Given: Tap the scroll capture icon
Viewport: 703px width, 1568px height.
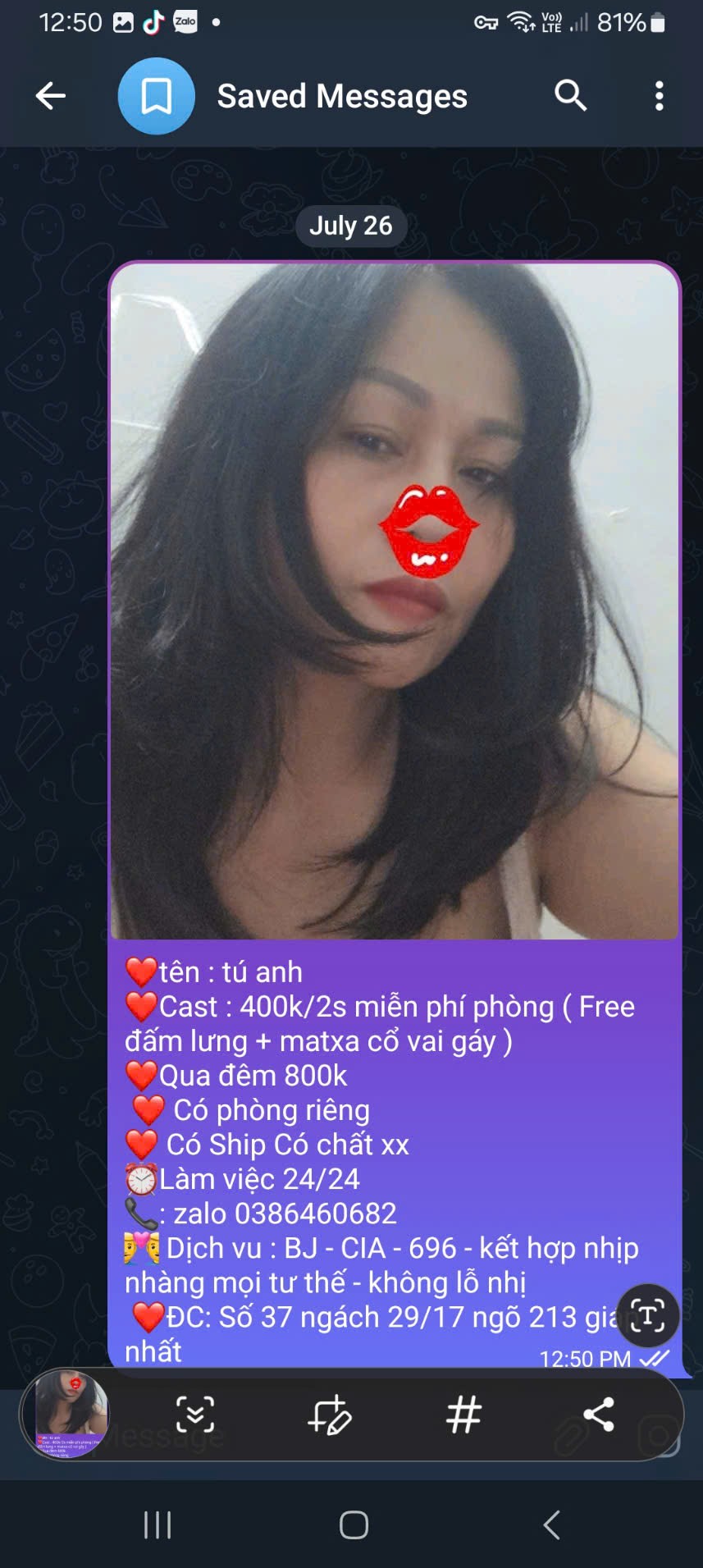Looking at the screenshot, I should coord(195,1415).
